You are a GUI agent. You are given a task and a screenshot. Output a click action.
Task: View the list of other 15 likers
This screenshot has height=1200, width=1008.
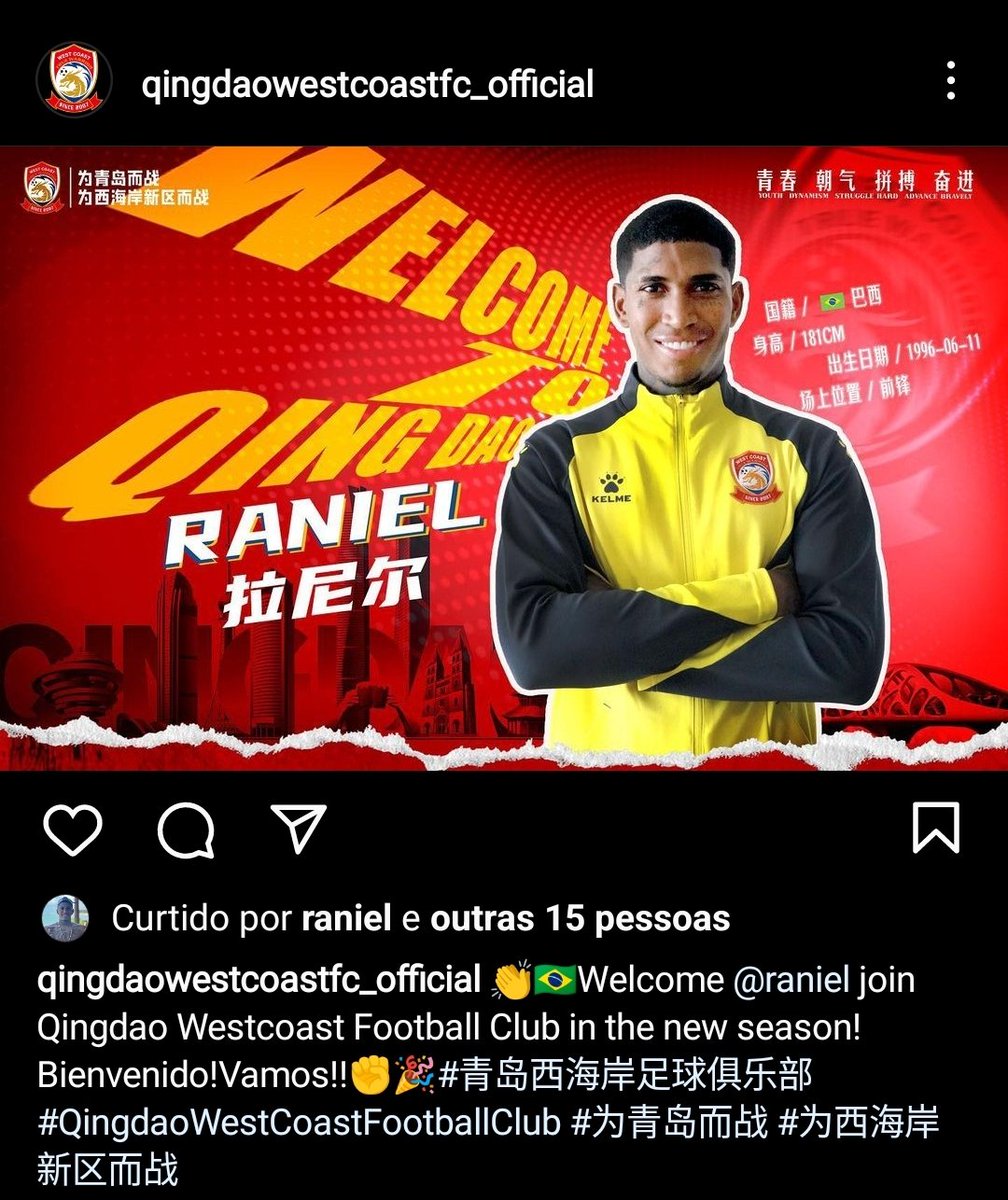[x=580, y=919]
